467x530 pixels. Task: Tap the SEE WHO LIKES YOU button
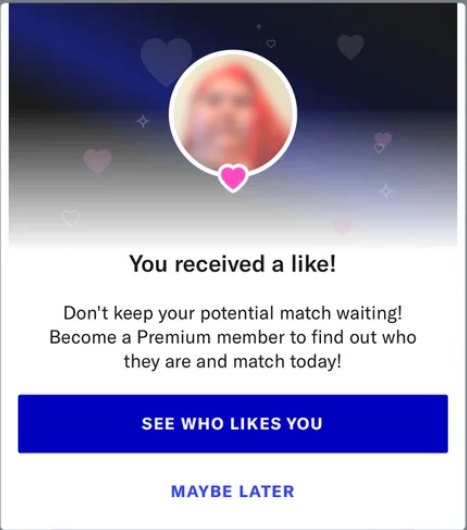[x=233, y=424]
